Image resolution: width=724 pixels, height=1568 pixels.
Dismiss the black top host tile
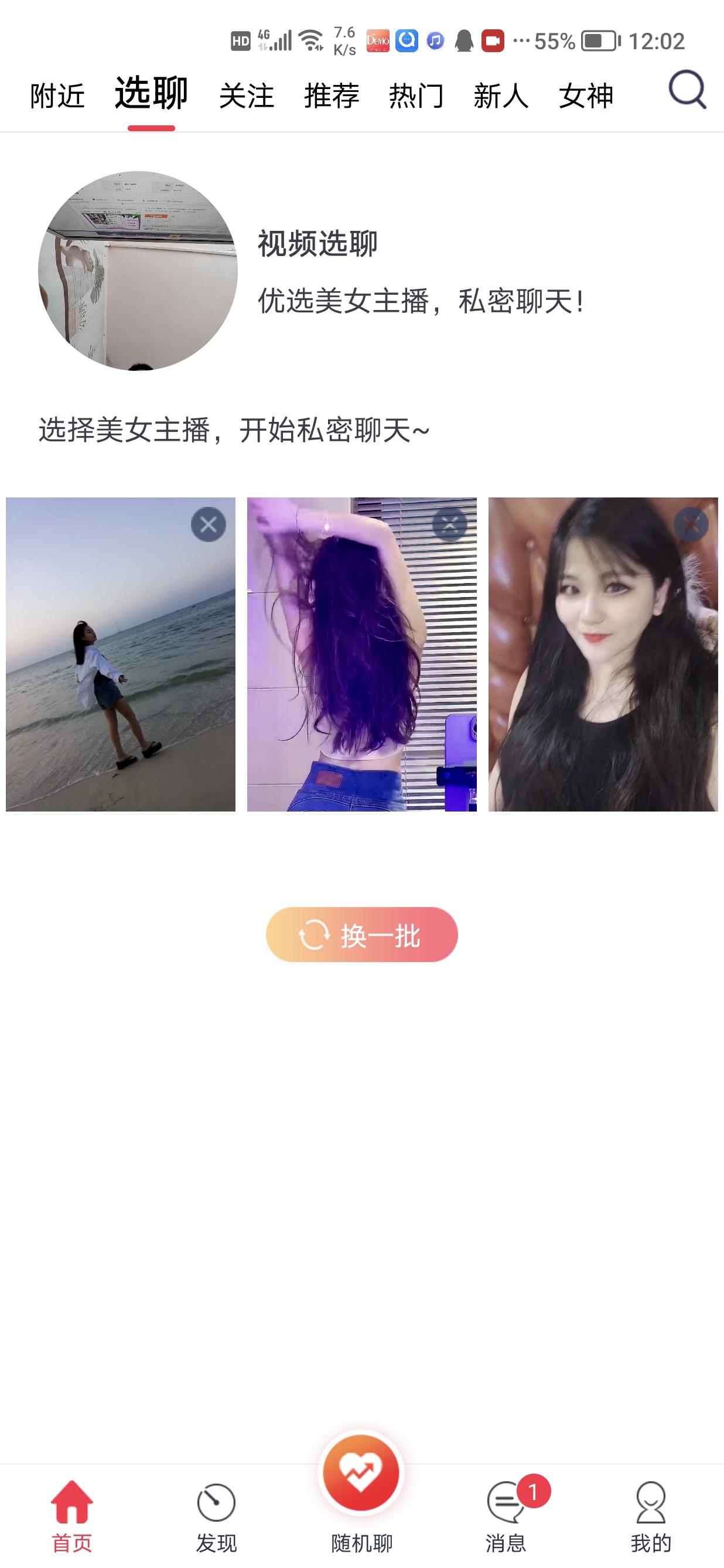[x=691, y=524]
